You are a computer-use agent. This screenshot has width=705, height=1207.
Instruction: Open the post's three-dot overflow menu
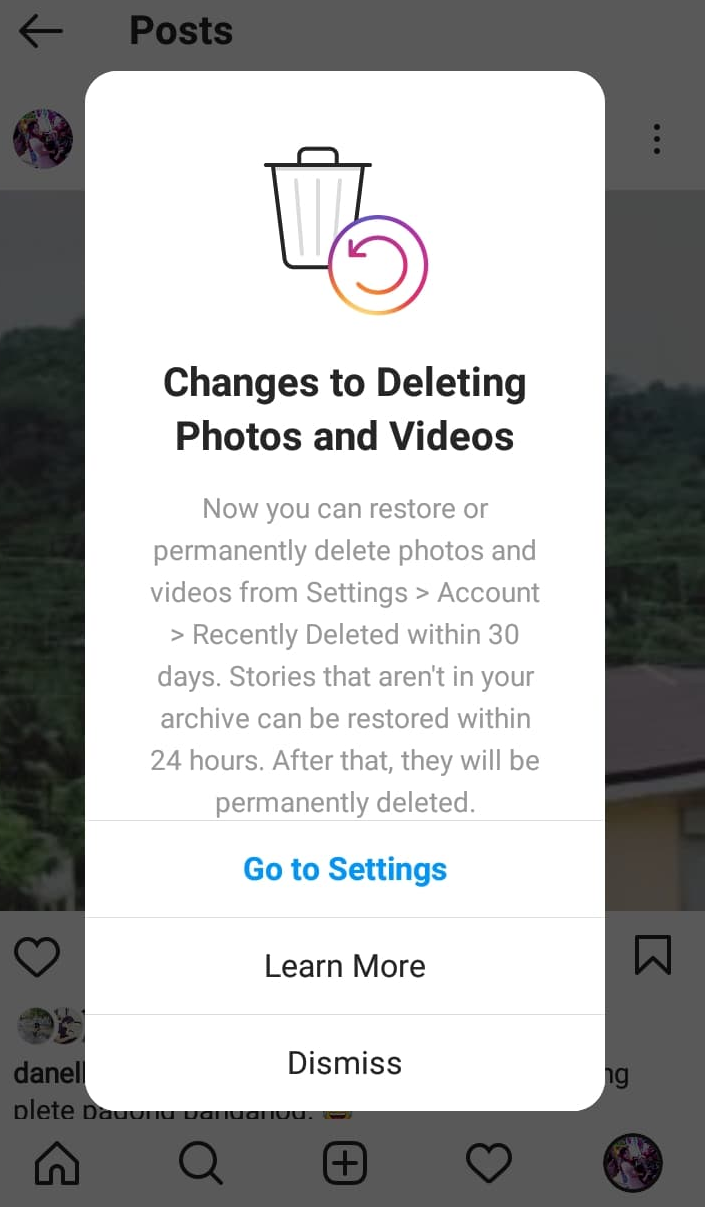click(x=656, y=139)
